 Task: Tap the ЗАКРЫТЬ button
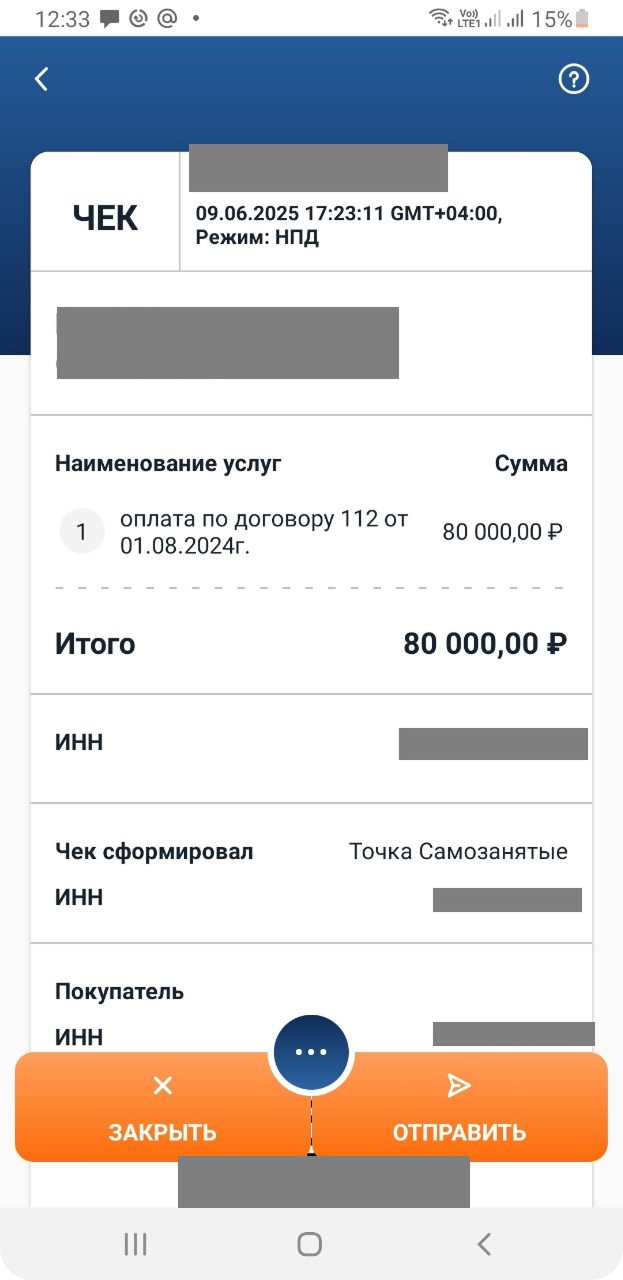click(163, 1108)
